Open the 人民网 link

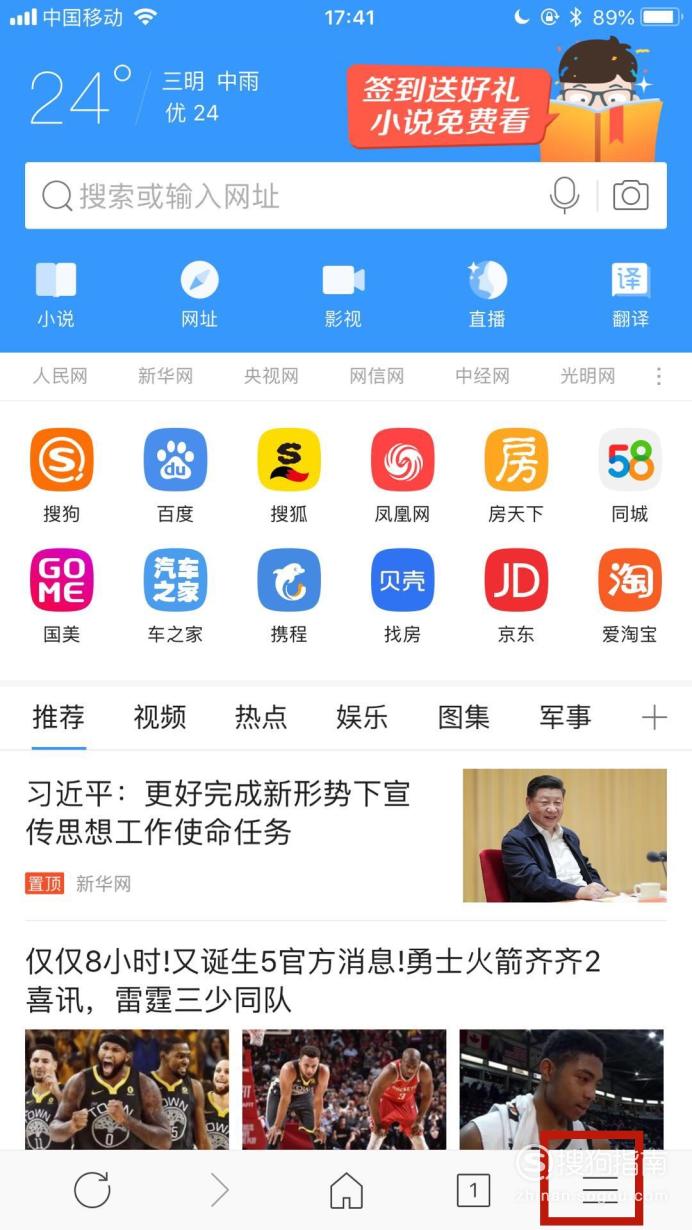click(60, 377)
